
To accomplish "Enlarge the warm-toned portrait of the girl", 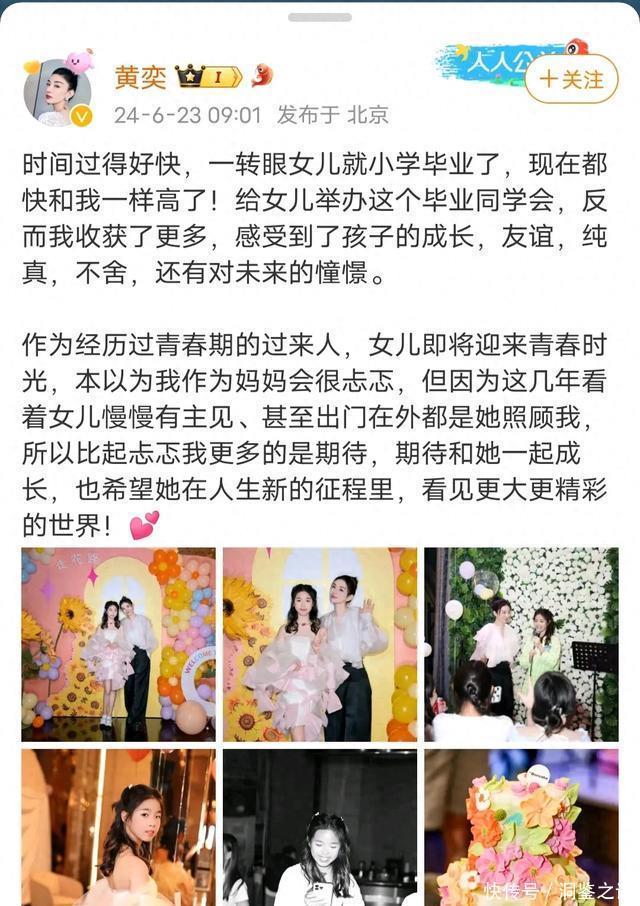I will tap(118, 827).
